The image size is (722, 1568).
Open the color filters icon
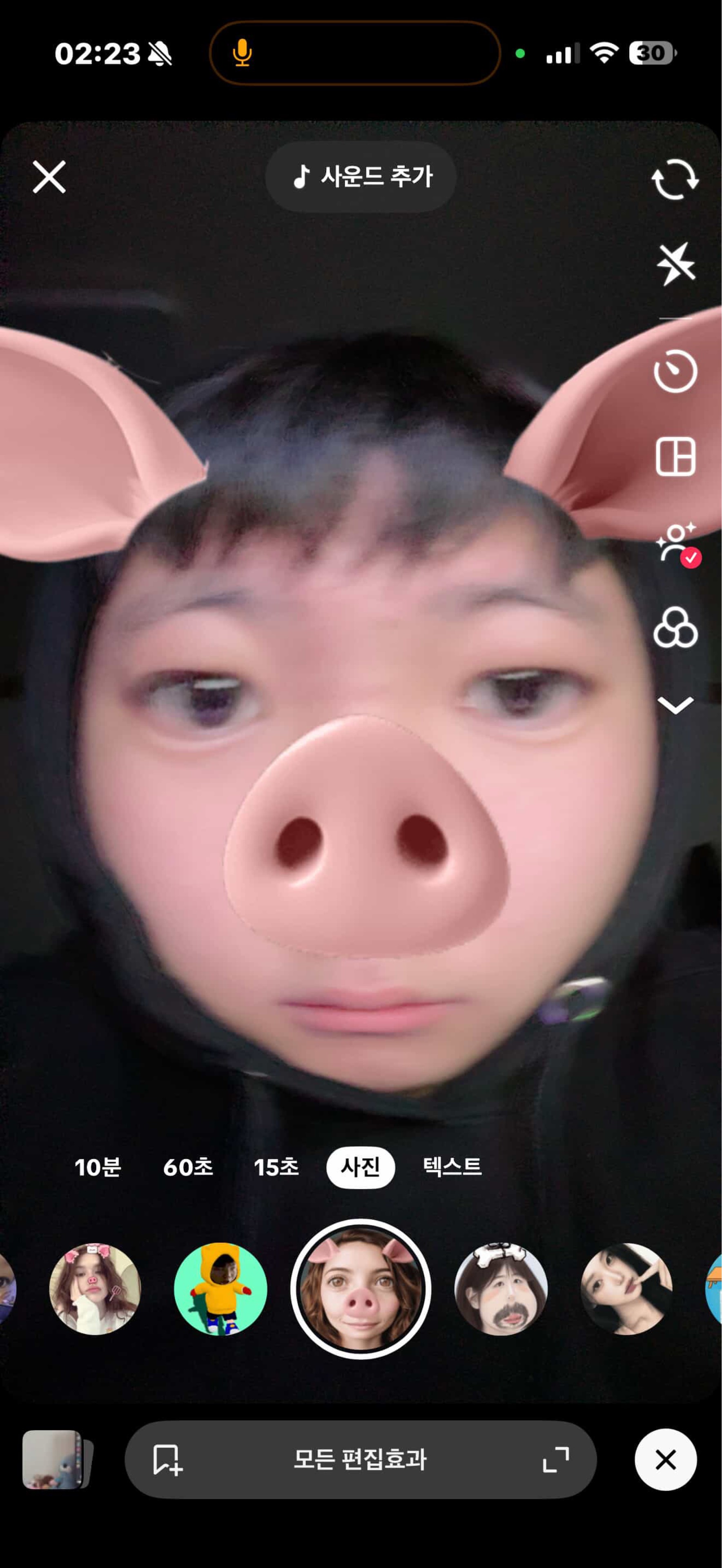tap(675, 628)
